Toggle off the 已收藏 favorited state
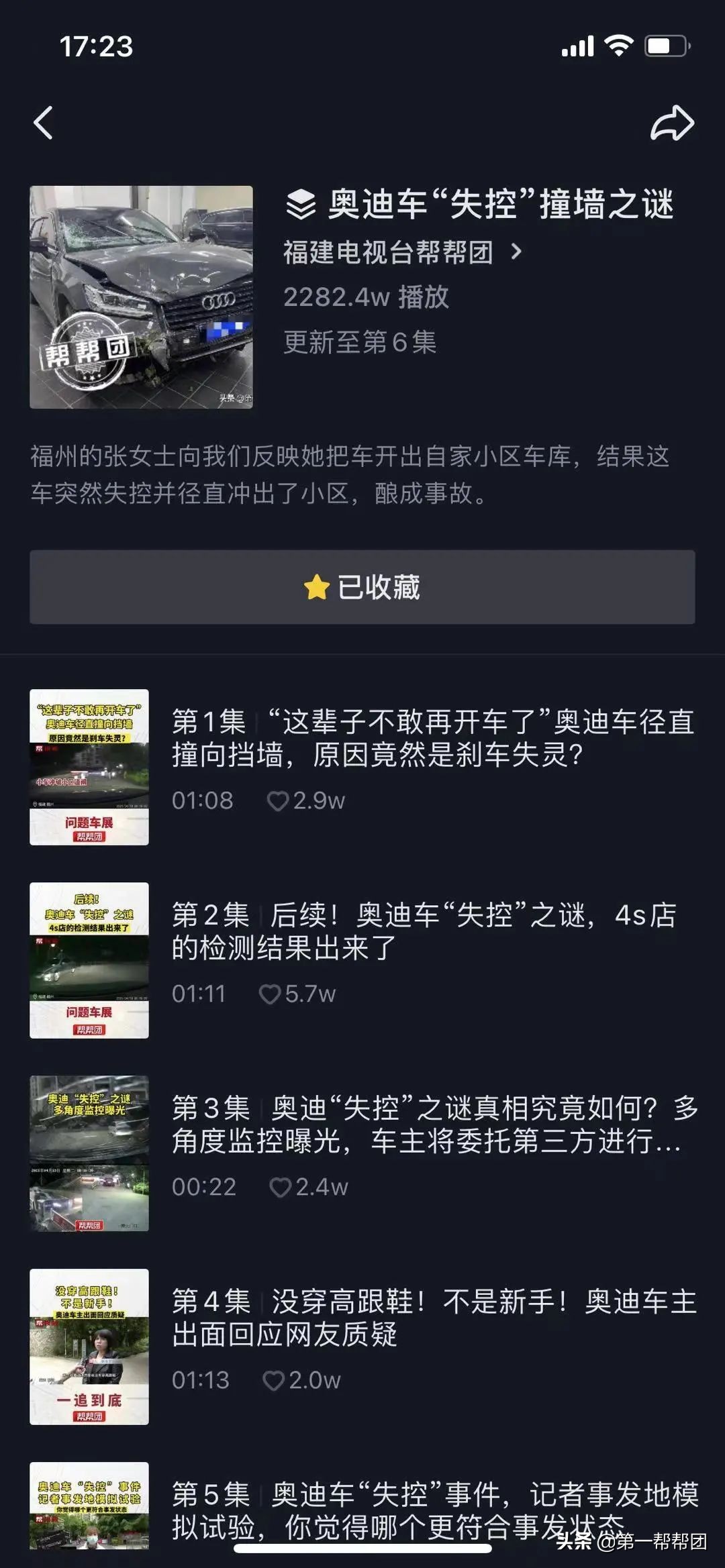This screenshot has width=725, height=1568. pyautogui.click(x=362, y=587)
